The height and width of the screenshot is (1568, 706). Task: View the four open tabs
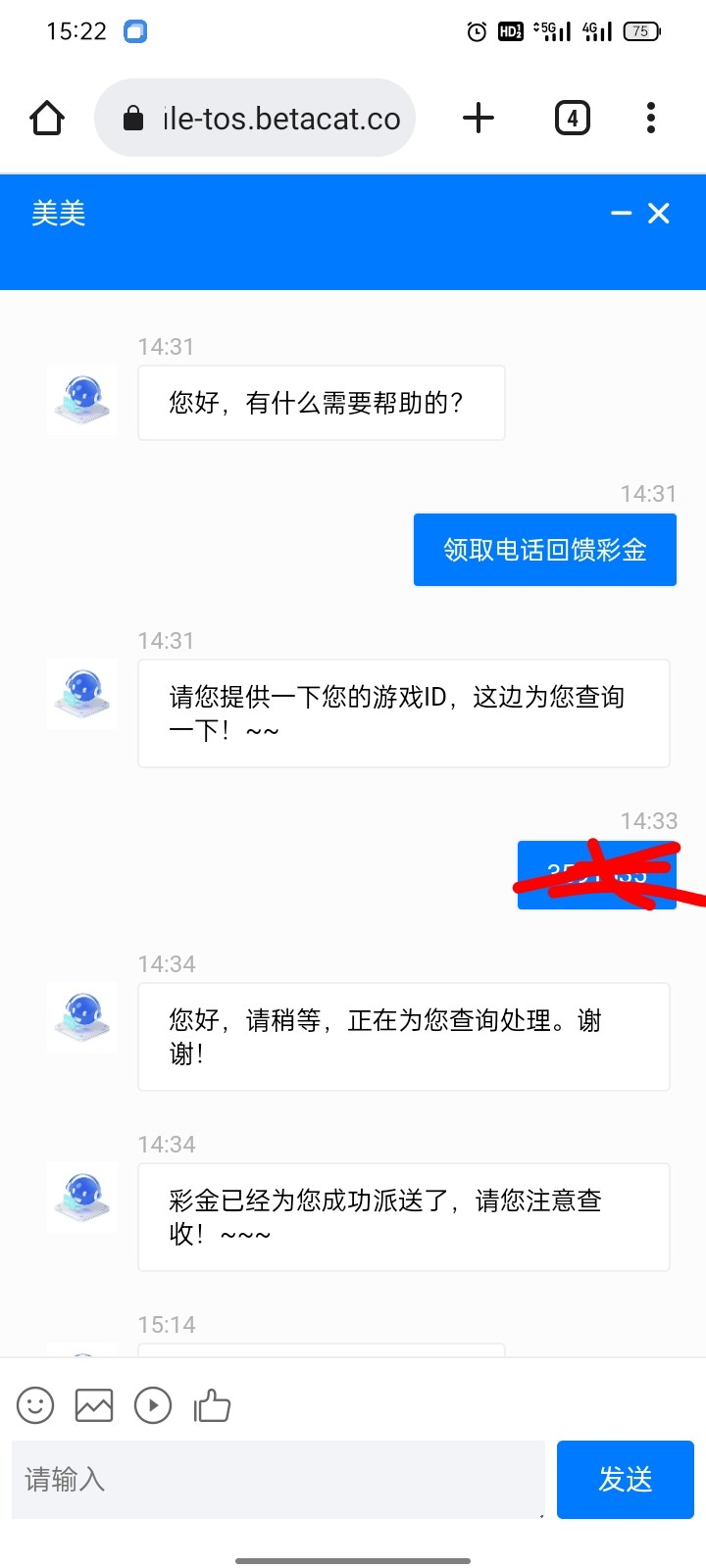[x=573, y=119]
